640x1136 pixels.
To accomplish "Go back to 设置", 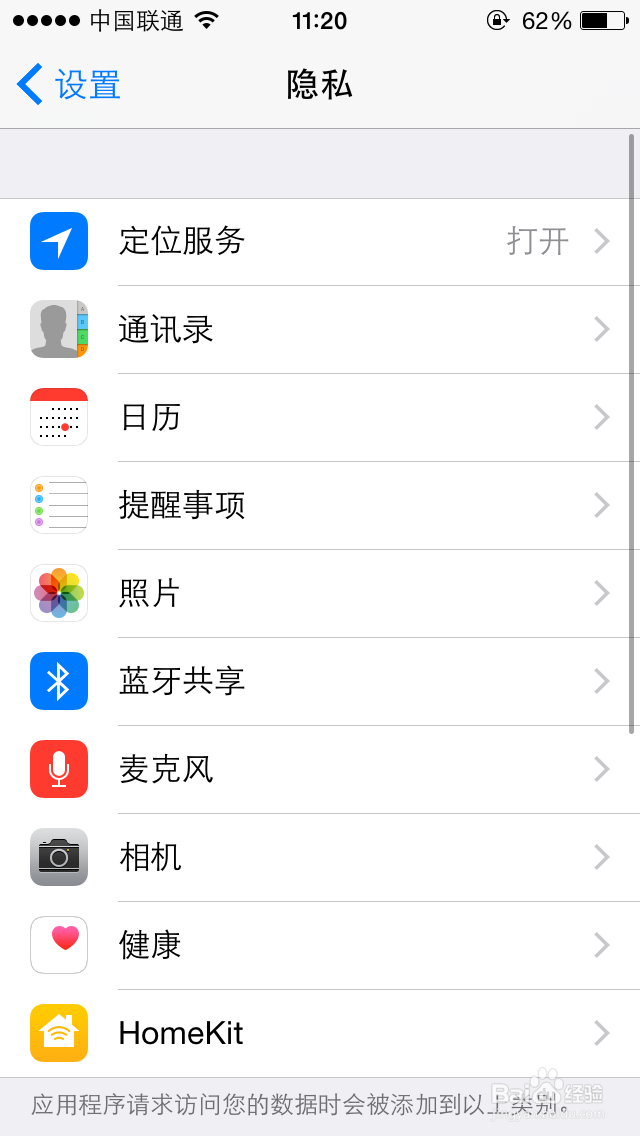I will (69, 85).
